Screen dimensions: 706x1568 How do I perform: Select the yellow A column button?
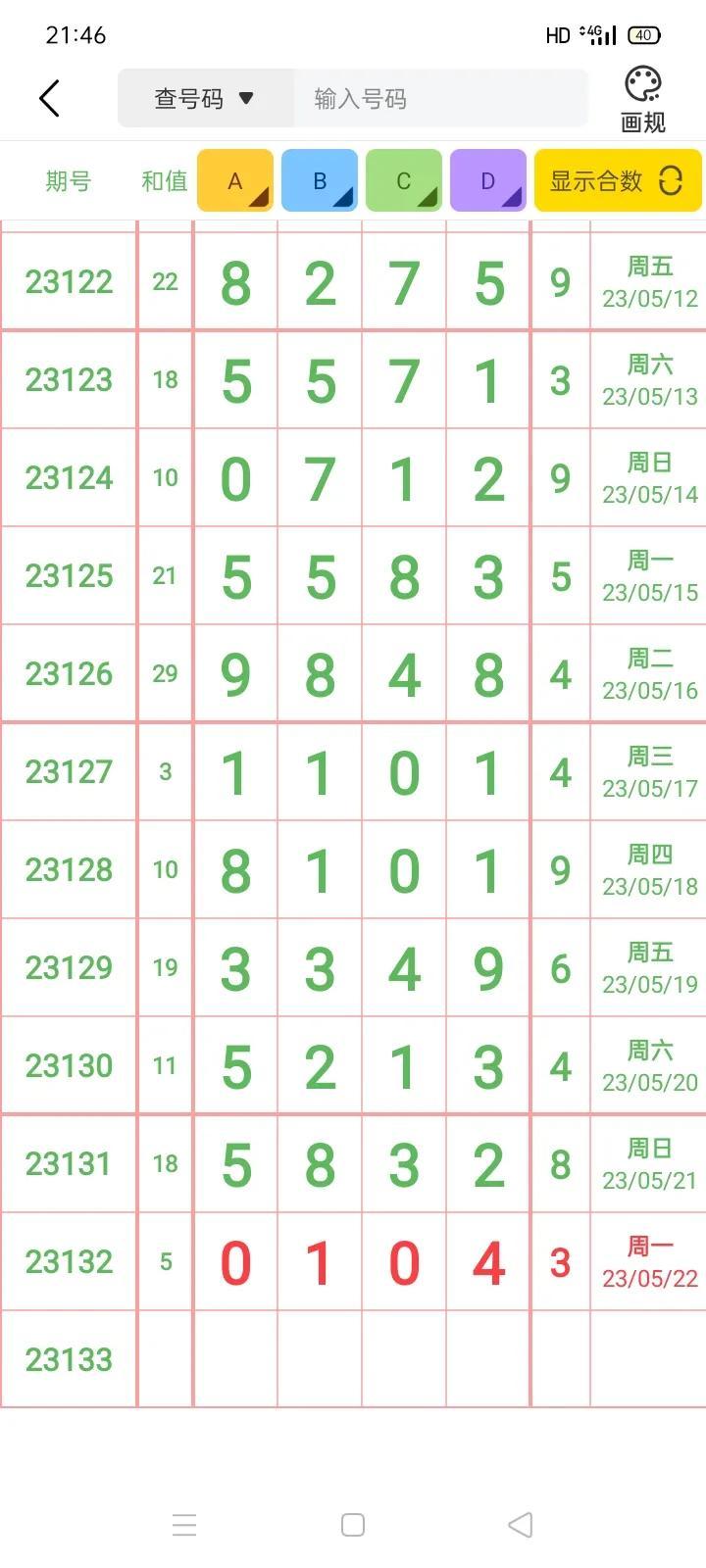click(x=235, y=180)
